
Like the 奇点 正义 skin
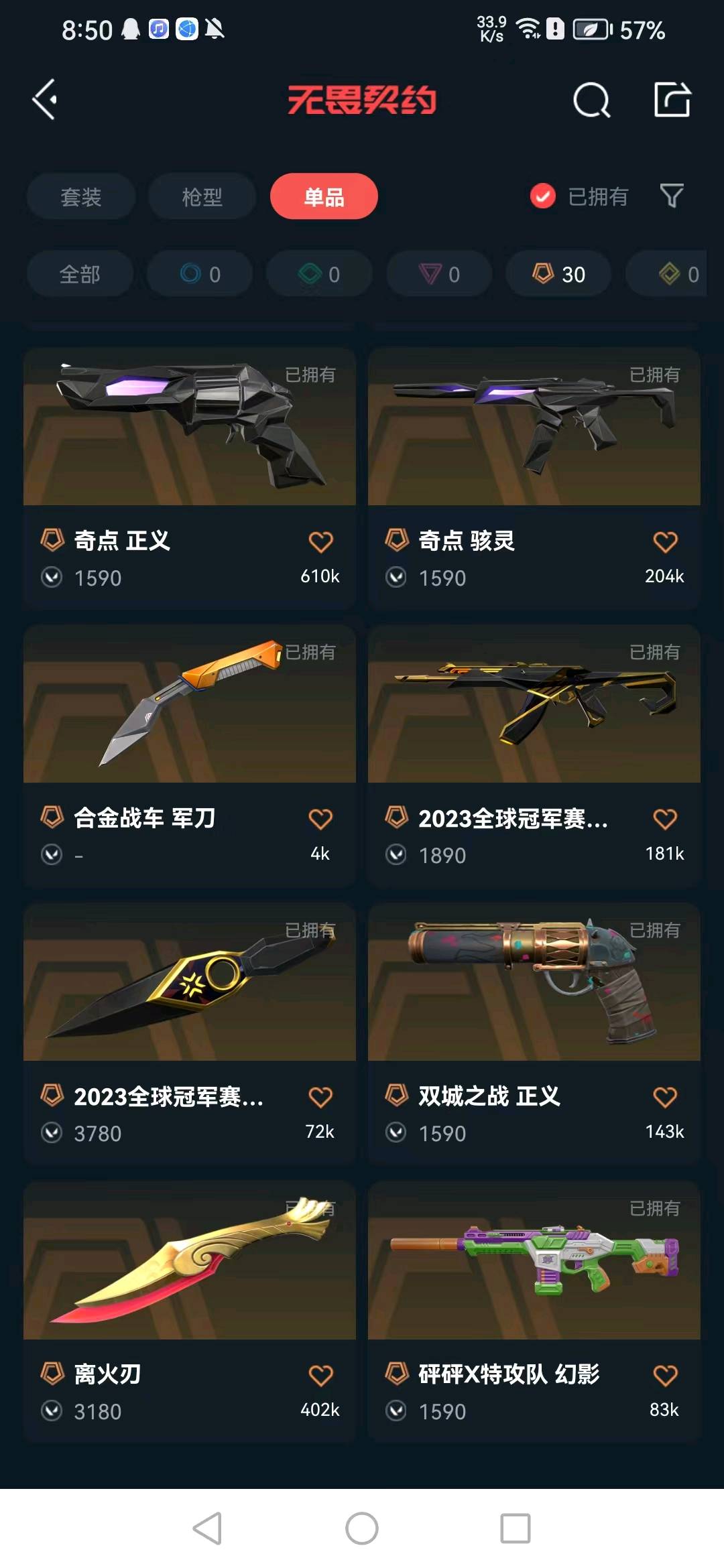tap(320, 541)
